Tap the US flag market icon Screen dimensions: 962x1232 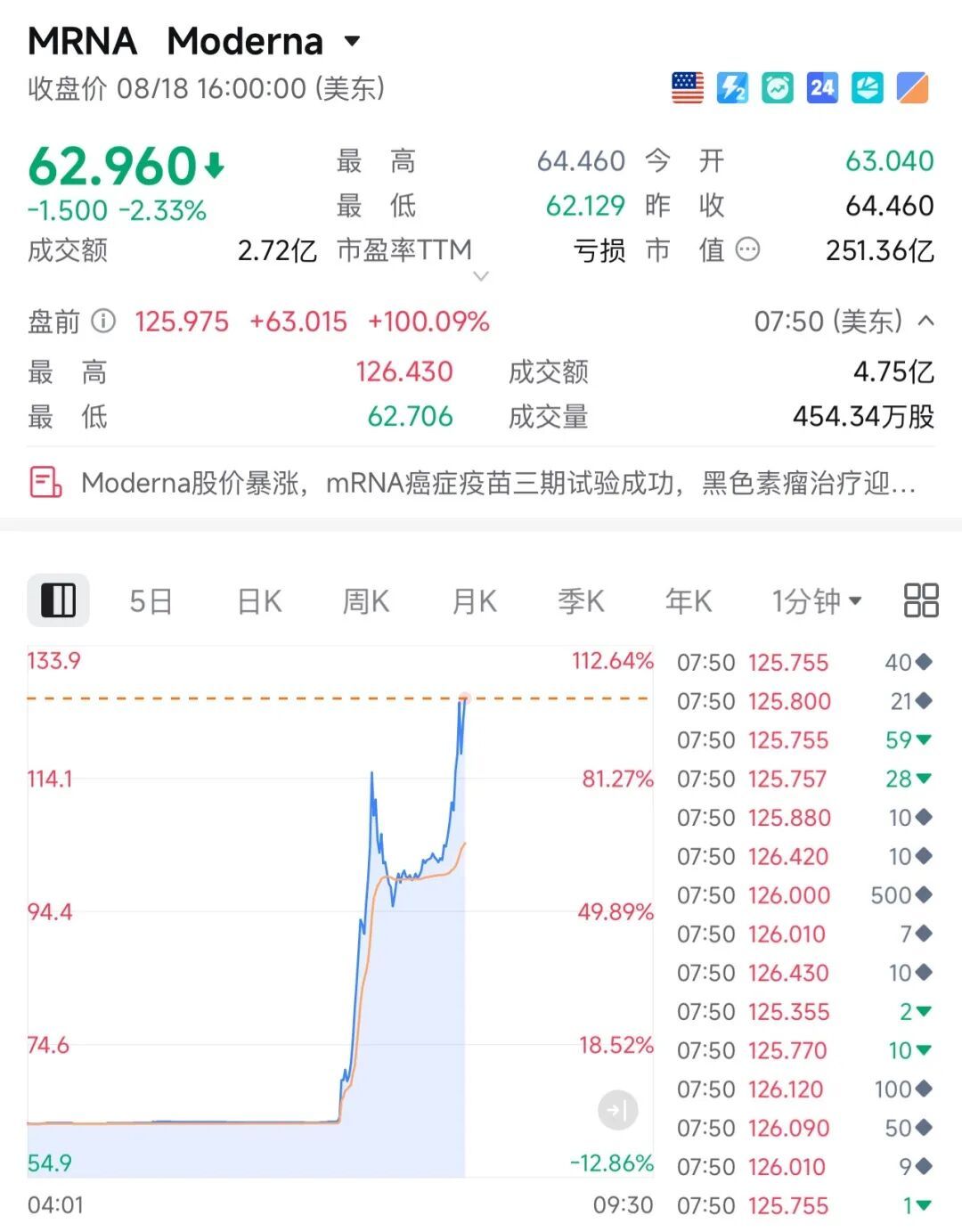(x=687, y=87)
